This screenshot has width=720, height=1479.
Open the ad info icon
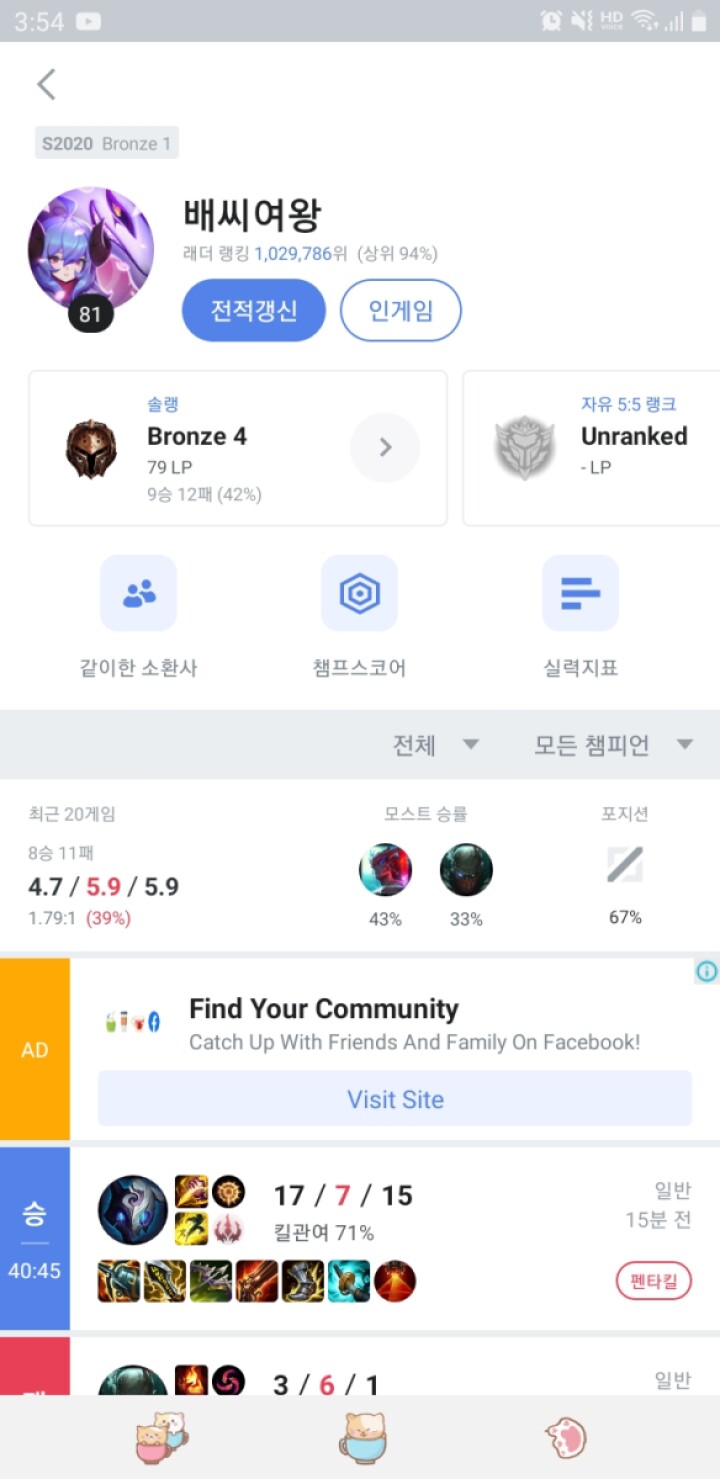706,971
